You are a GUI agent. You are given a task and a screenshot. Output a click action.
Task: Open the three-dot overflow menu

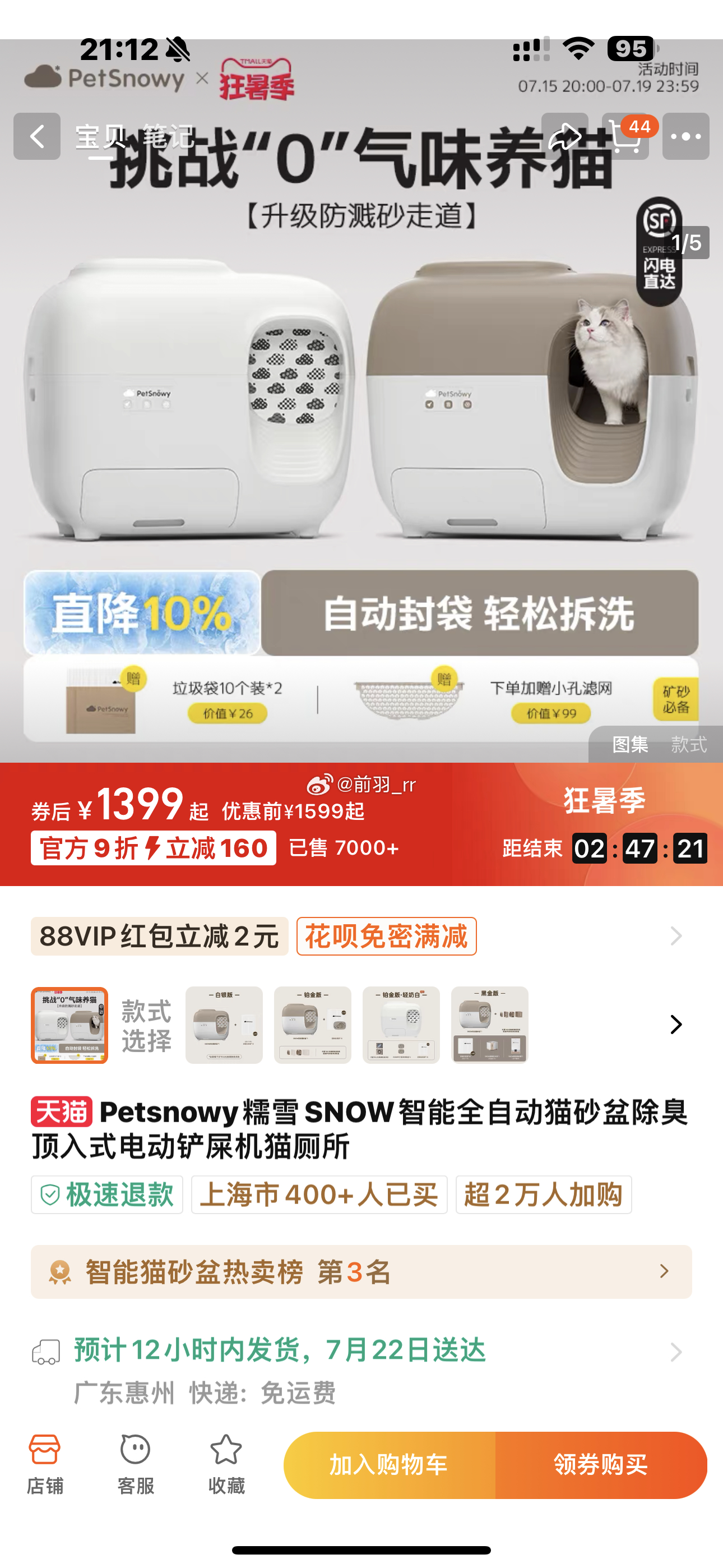[685, 136]
